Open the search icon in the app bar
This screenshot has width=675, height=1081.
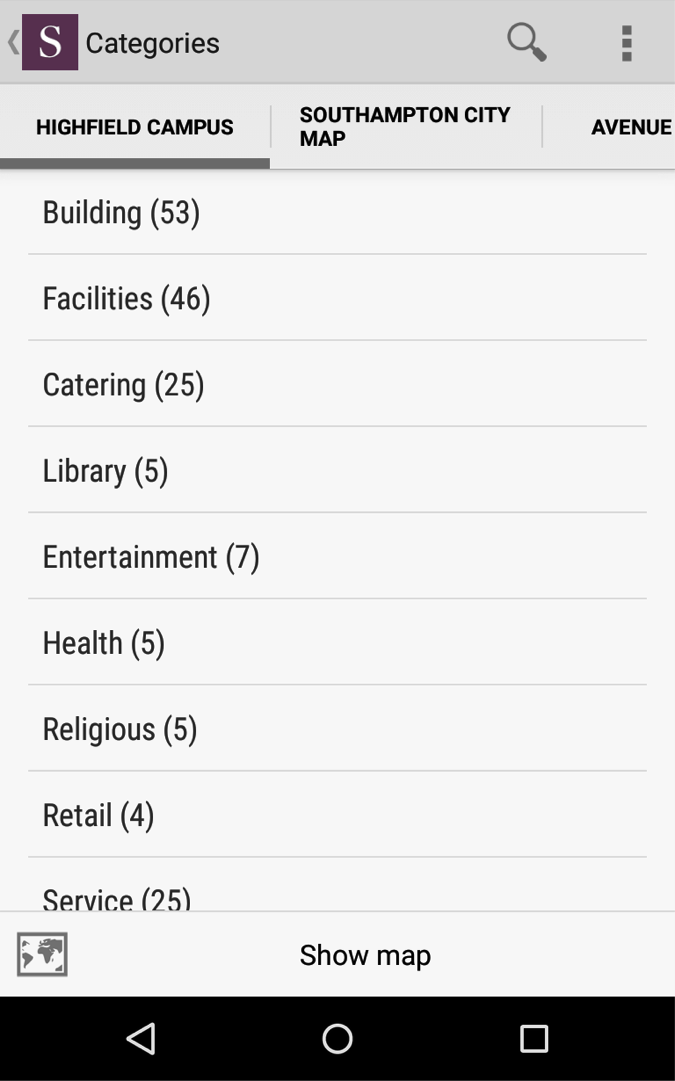click(x=526, y=42)
